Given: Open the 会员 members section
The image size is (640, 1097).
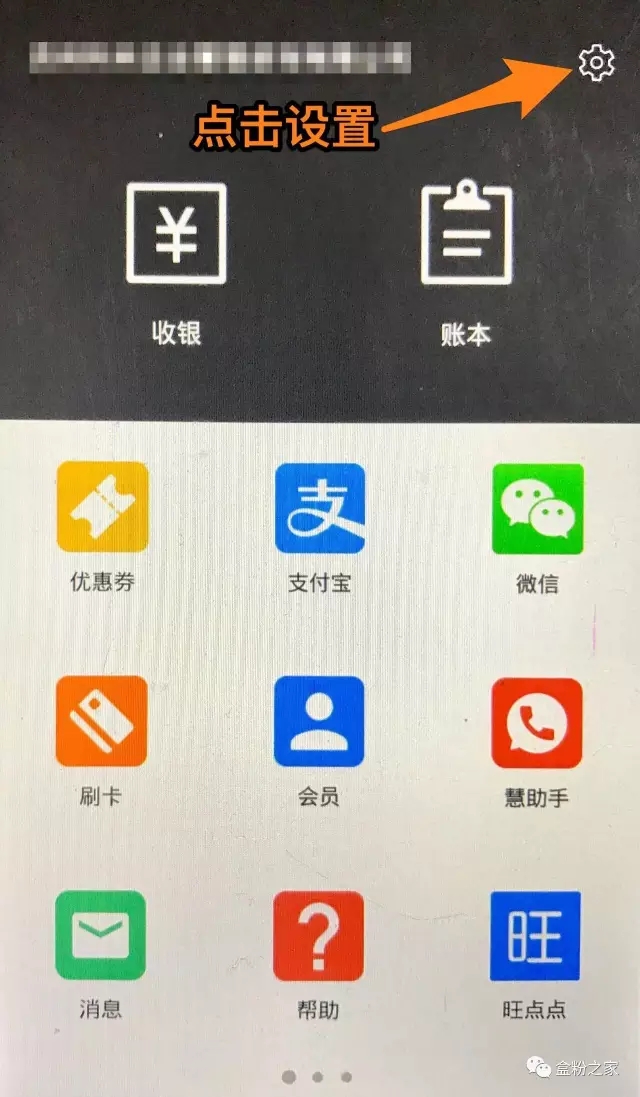Looking at the screenshot, I should click(319, 721).
